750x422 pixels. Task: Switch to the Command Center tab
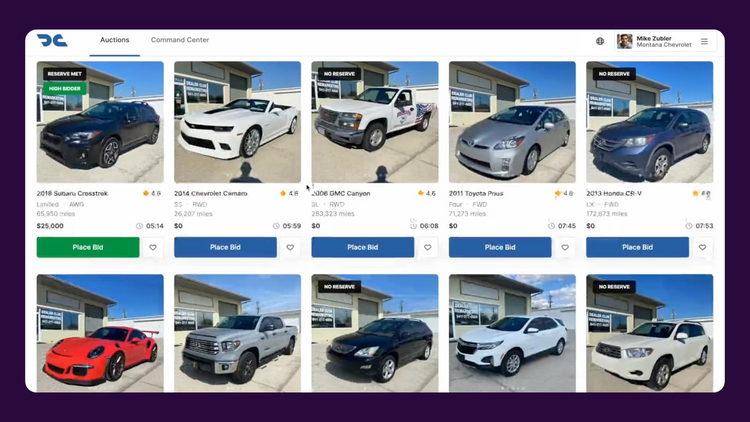(x=180, y=40)
